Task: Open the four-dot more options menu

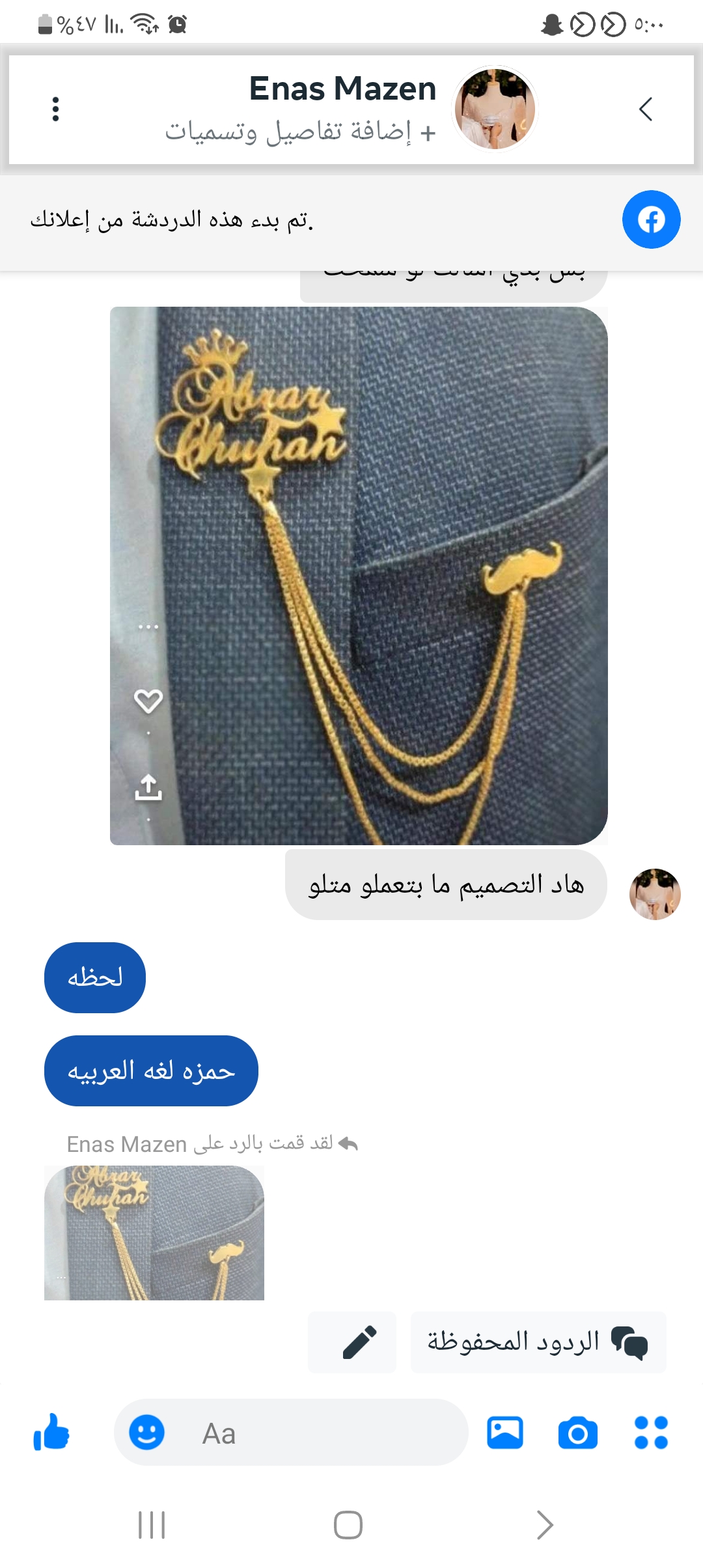Action: pyautogui.click(x=651, y=1433)
